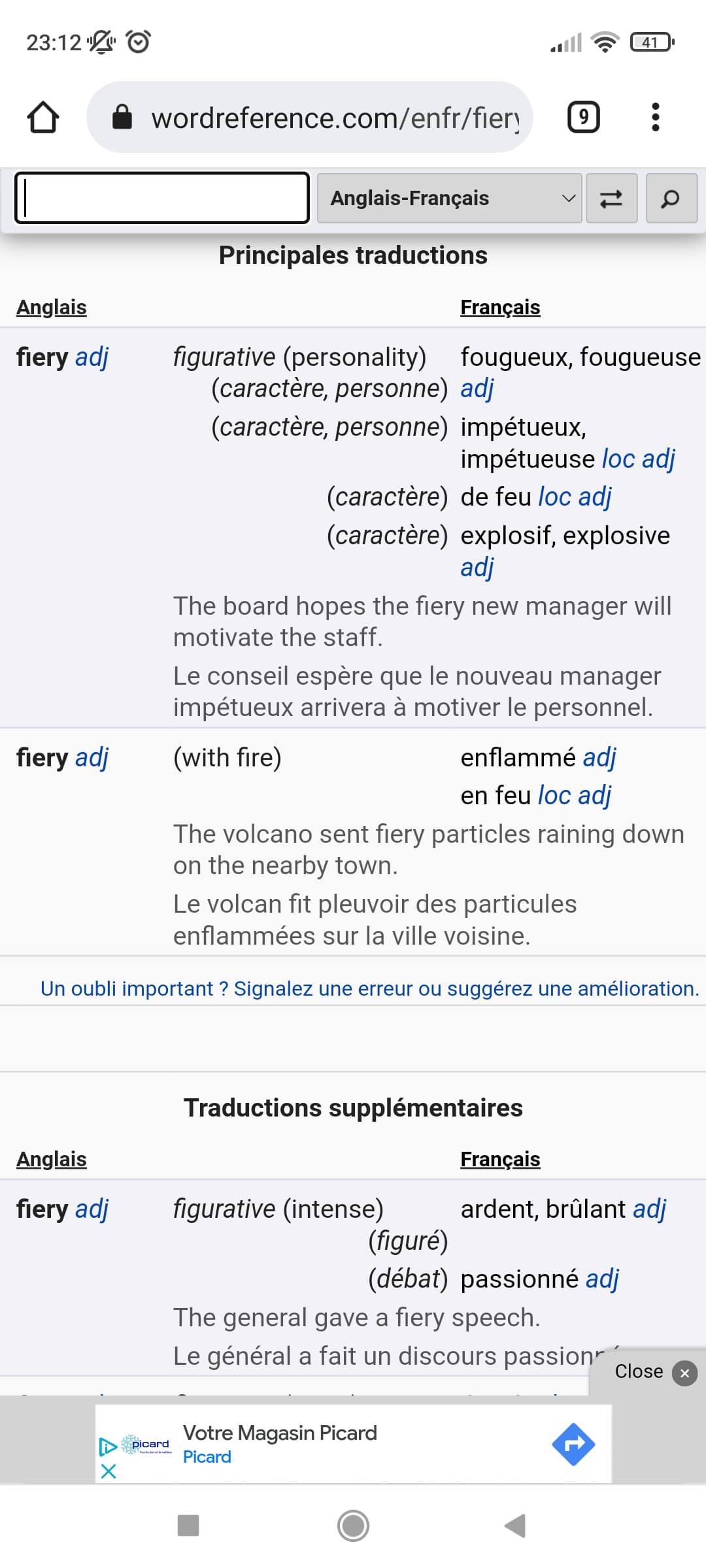This screenshot has width=706, height=1568.
Task: Tap the system back button
Action: [516, 1526]
